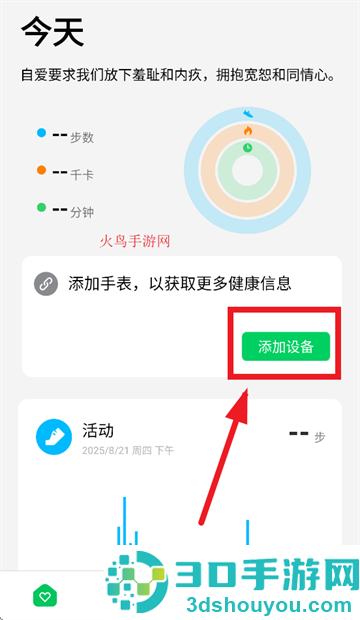Viewport: 360px width, 620px height.
Task: Switch to the health home tab
Action: click(45, 596)
